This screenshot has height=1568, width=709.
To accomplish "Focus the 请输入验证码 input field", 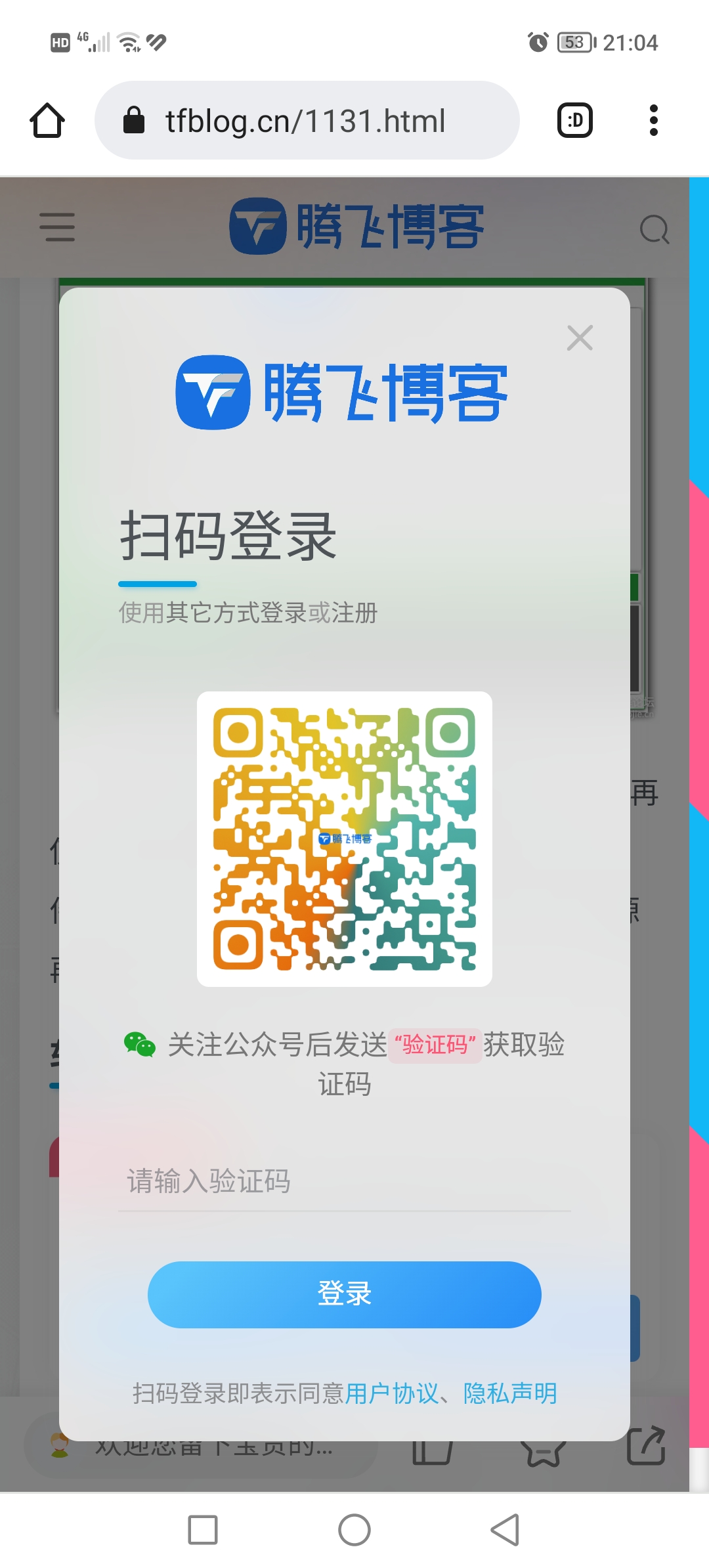I will pos(344,1181).
